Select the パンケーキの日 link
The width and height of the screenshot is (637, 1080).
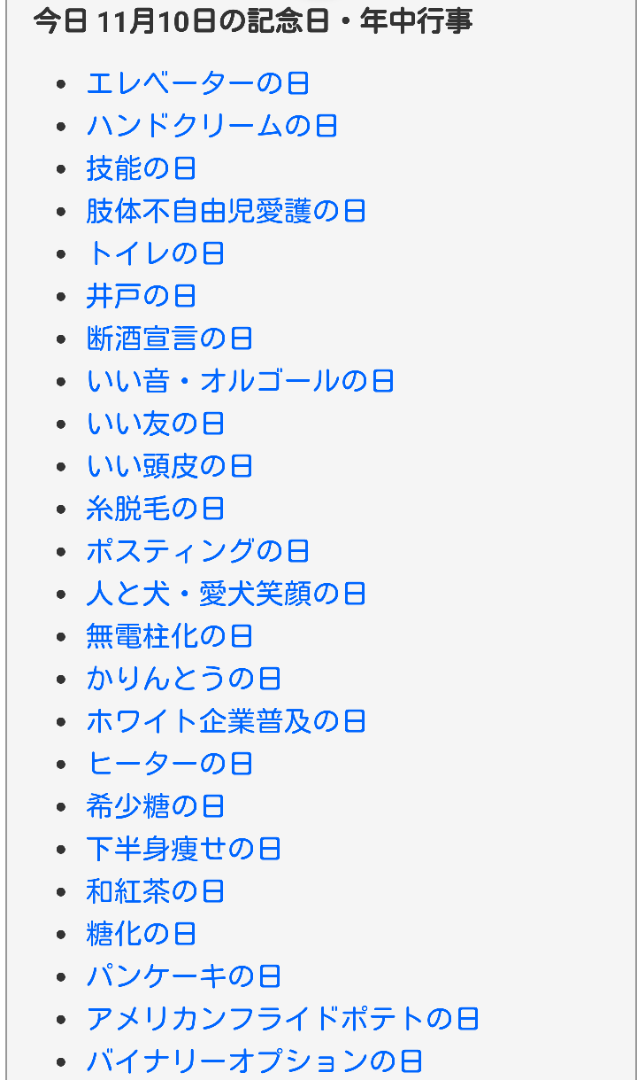(184, 976)
